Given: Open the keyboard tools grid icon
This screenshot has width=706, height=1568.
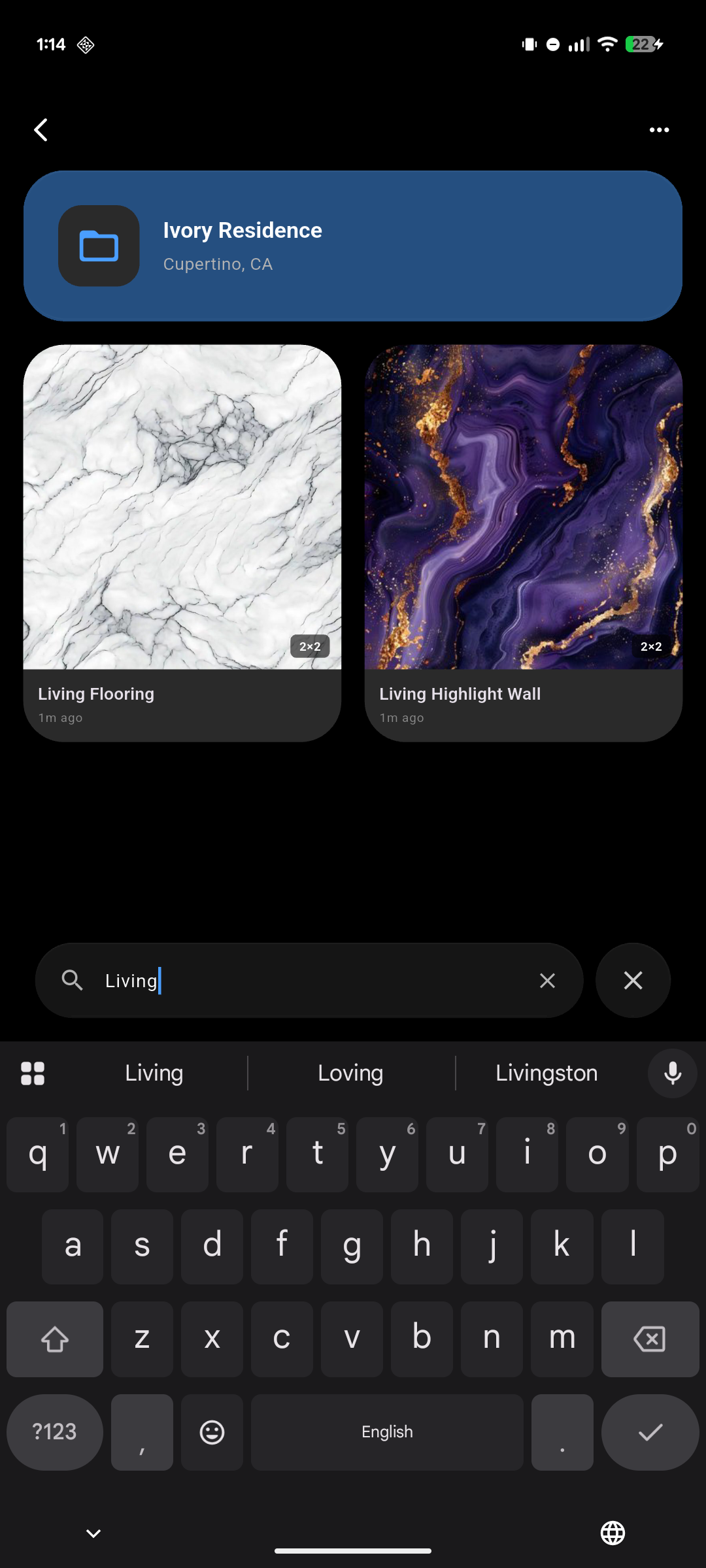Looking at the screenshot, I should point(33,1073).
